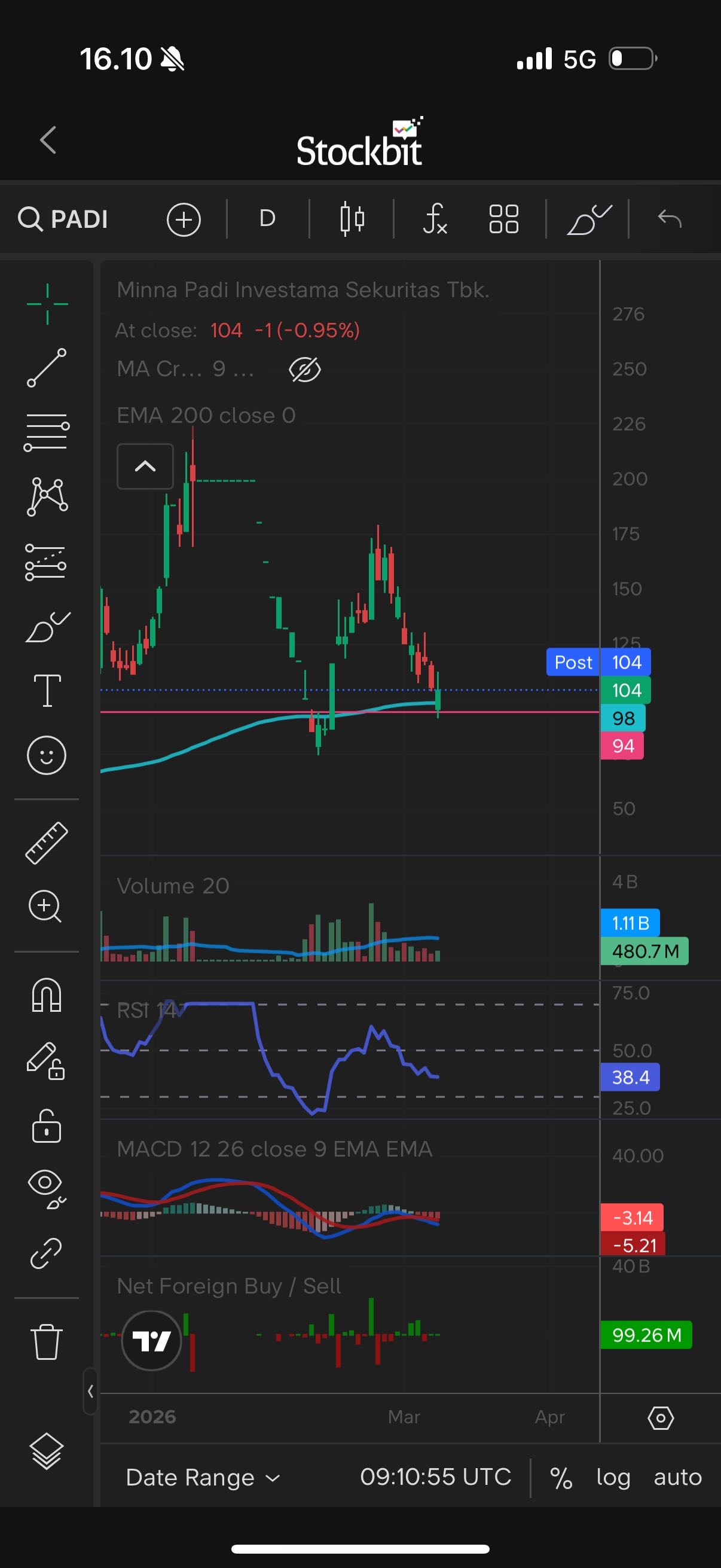
Task: Pick the trend line drawing tool
Action: coord(47,368)
